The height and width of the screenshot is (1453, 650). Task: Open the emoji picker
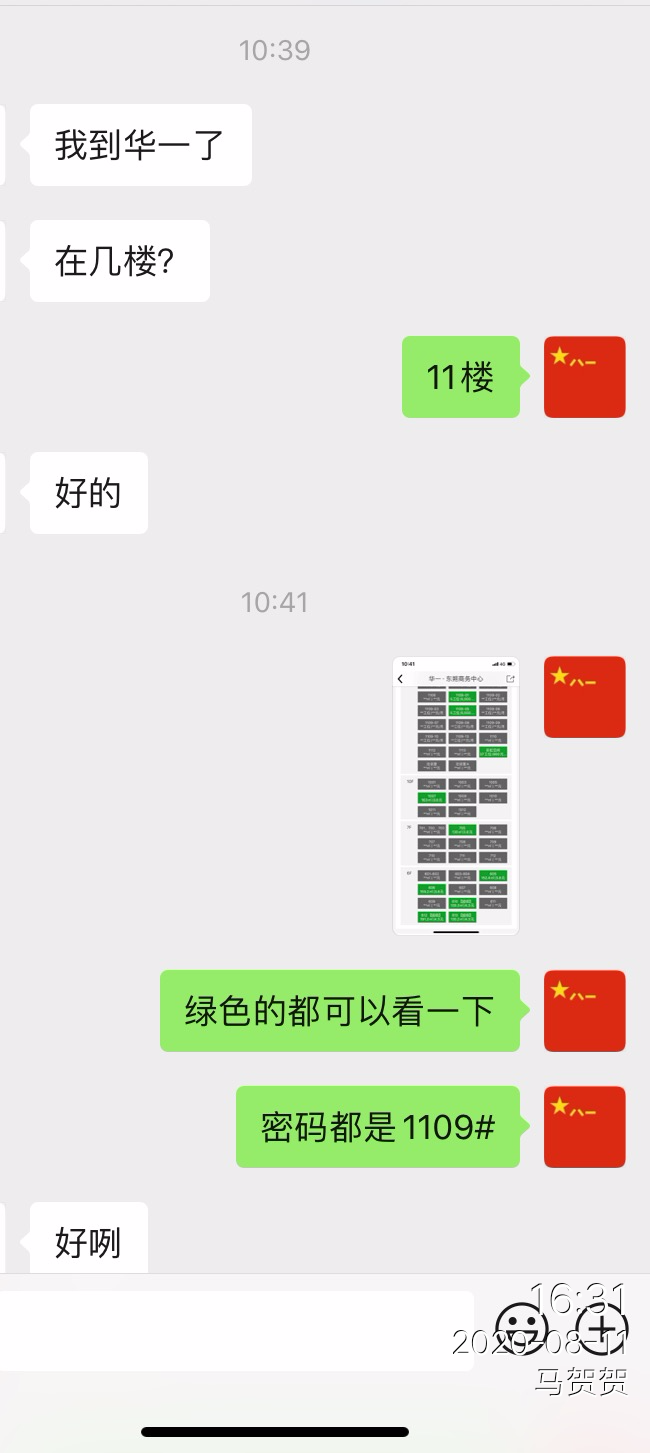coord(522,1330)
